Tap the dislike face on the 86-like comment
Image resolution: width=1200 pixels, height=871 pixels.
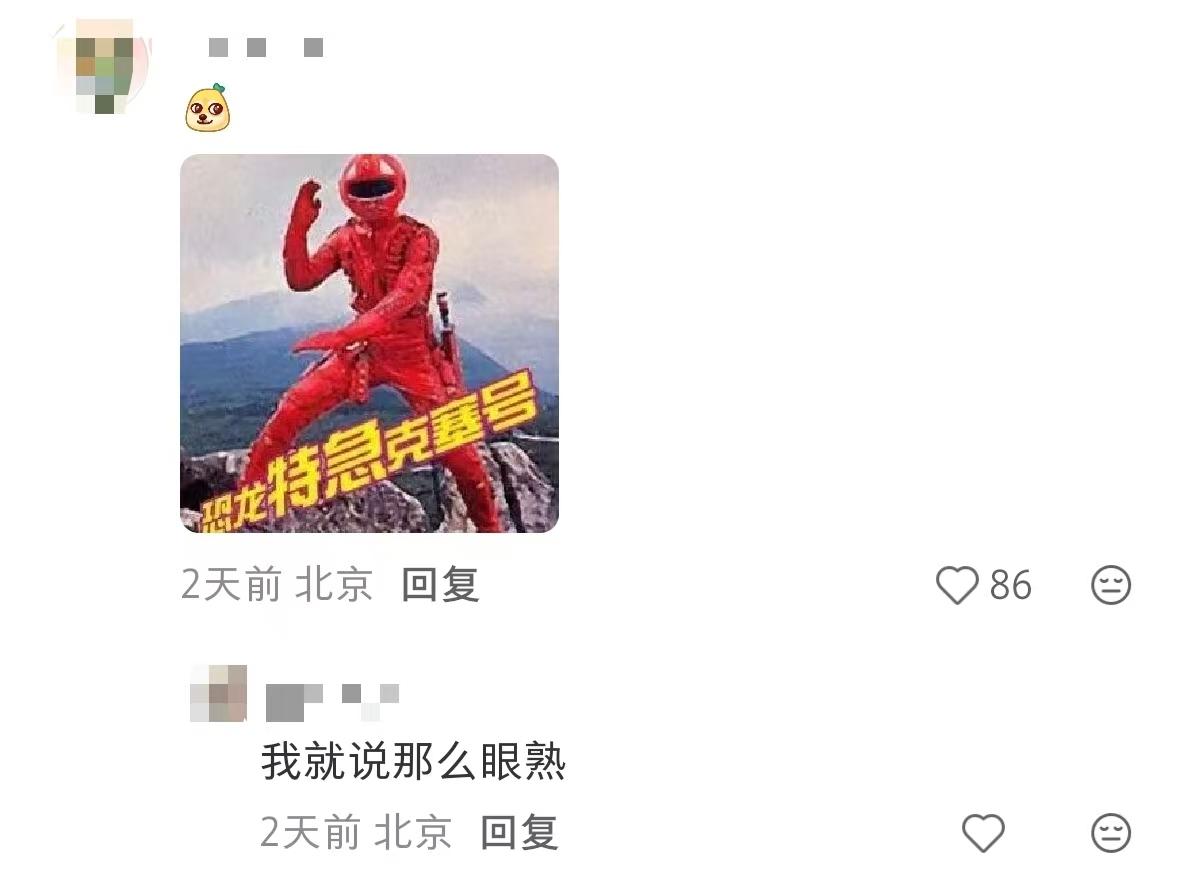pyautogui.click(x=1110, y=585)
